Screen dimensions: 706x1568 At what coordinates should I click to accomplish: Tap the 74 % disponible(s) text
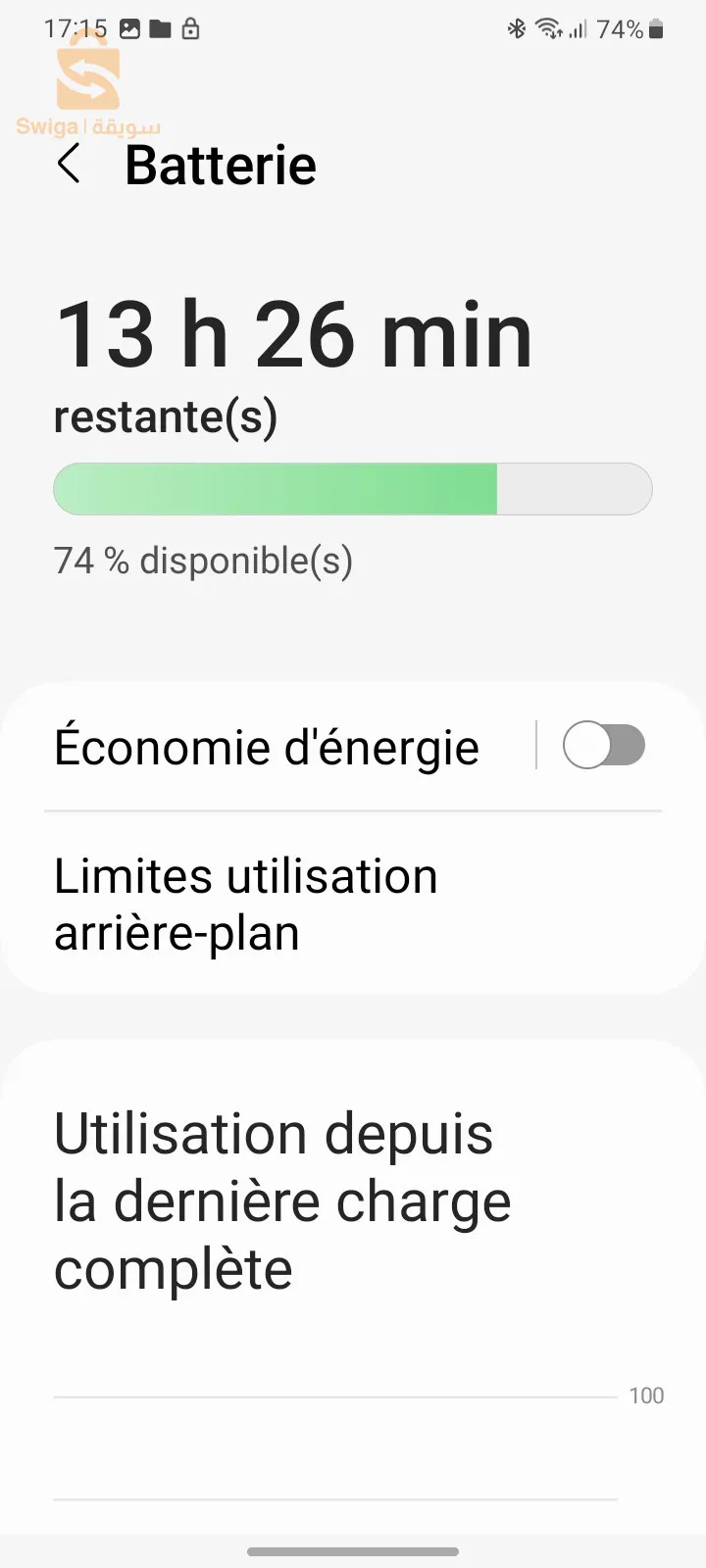point(201,560)
